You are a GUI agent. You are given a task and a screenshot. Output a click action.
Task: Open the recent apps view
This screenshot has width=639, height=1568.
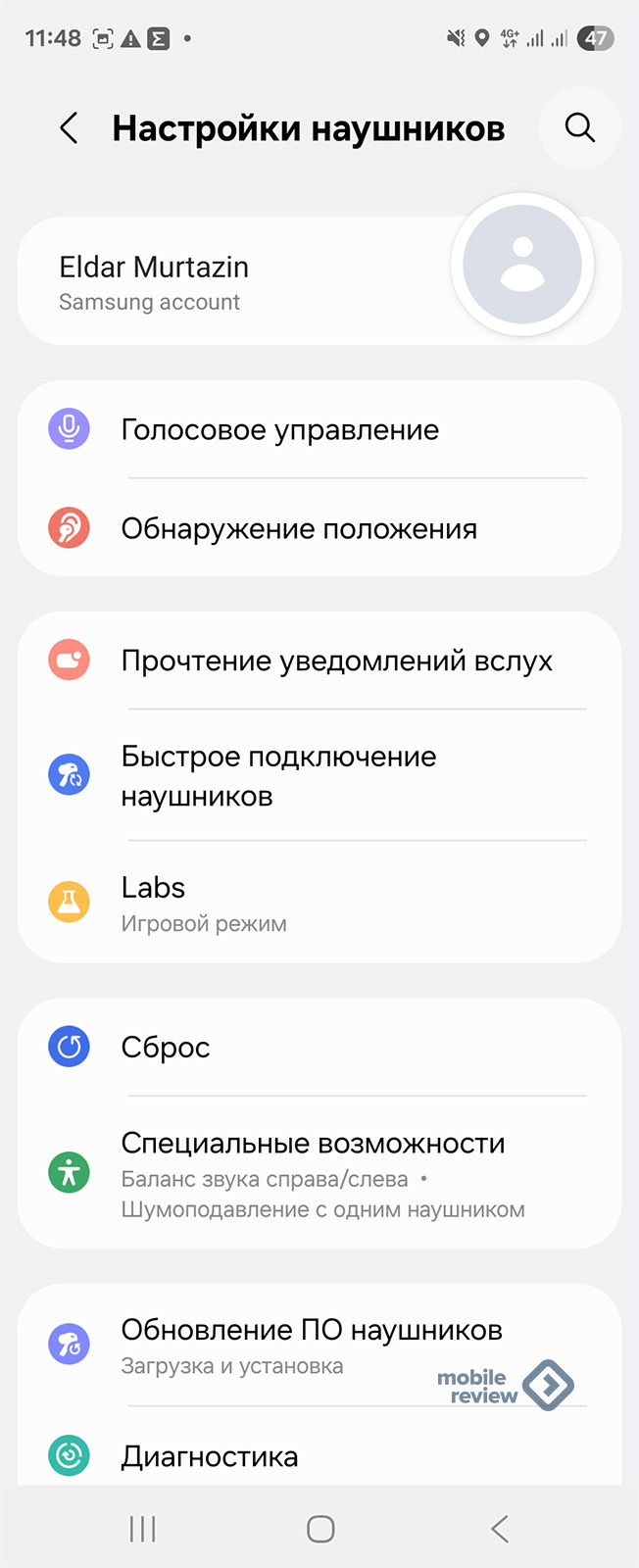(143, 1529)
